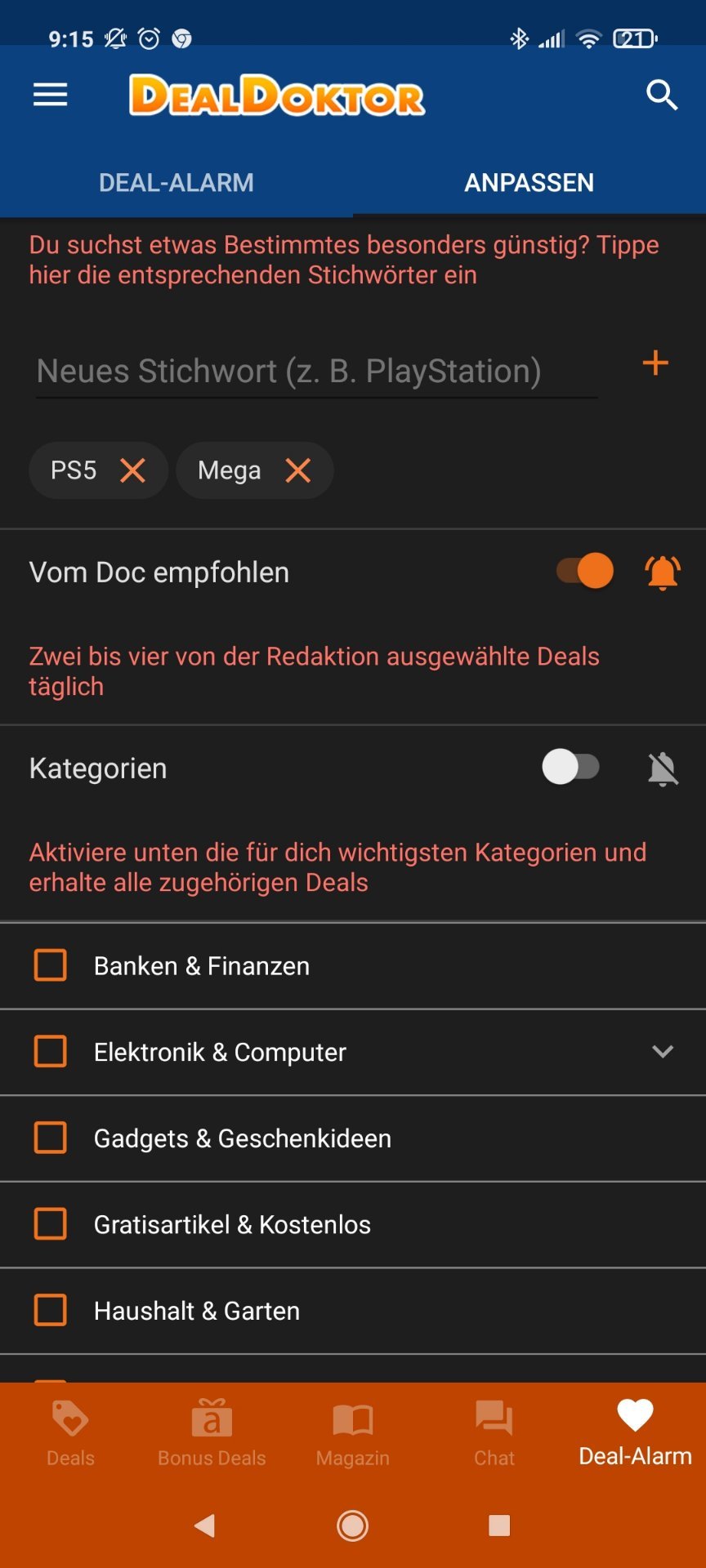This screenshot has height=1568, width=706.
Task: Tap the orange bell for Vom Doc empfohlen
Action: pyautogui.click(x=663, y=572)
